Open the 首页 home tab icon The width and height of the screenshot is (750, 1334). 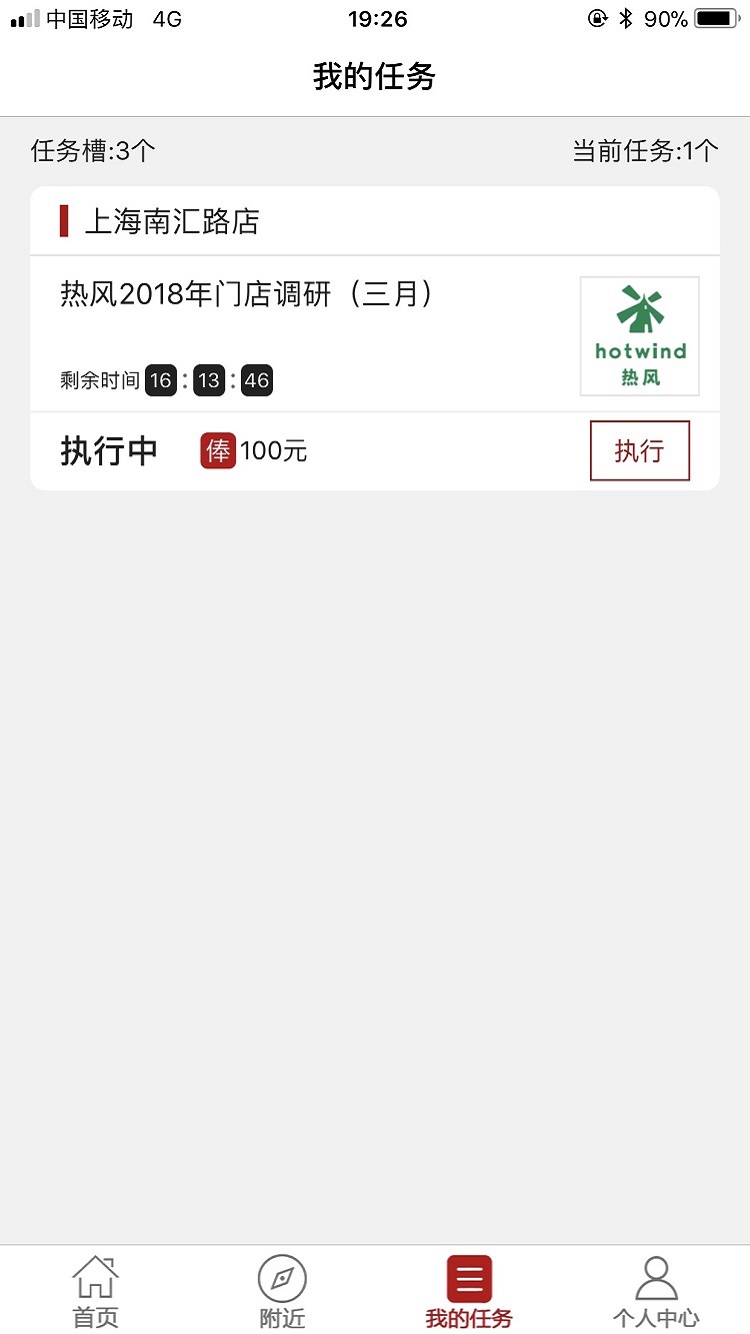point(94,1278)
